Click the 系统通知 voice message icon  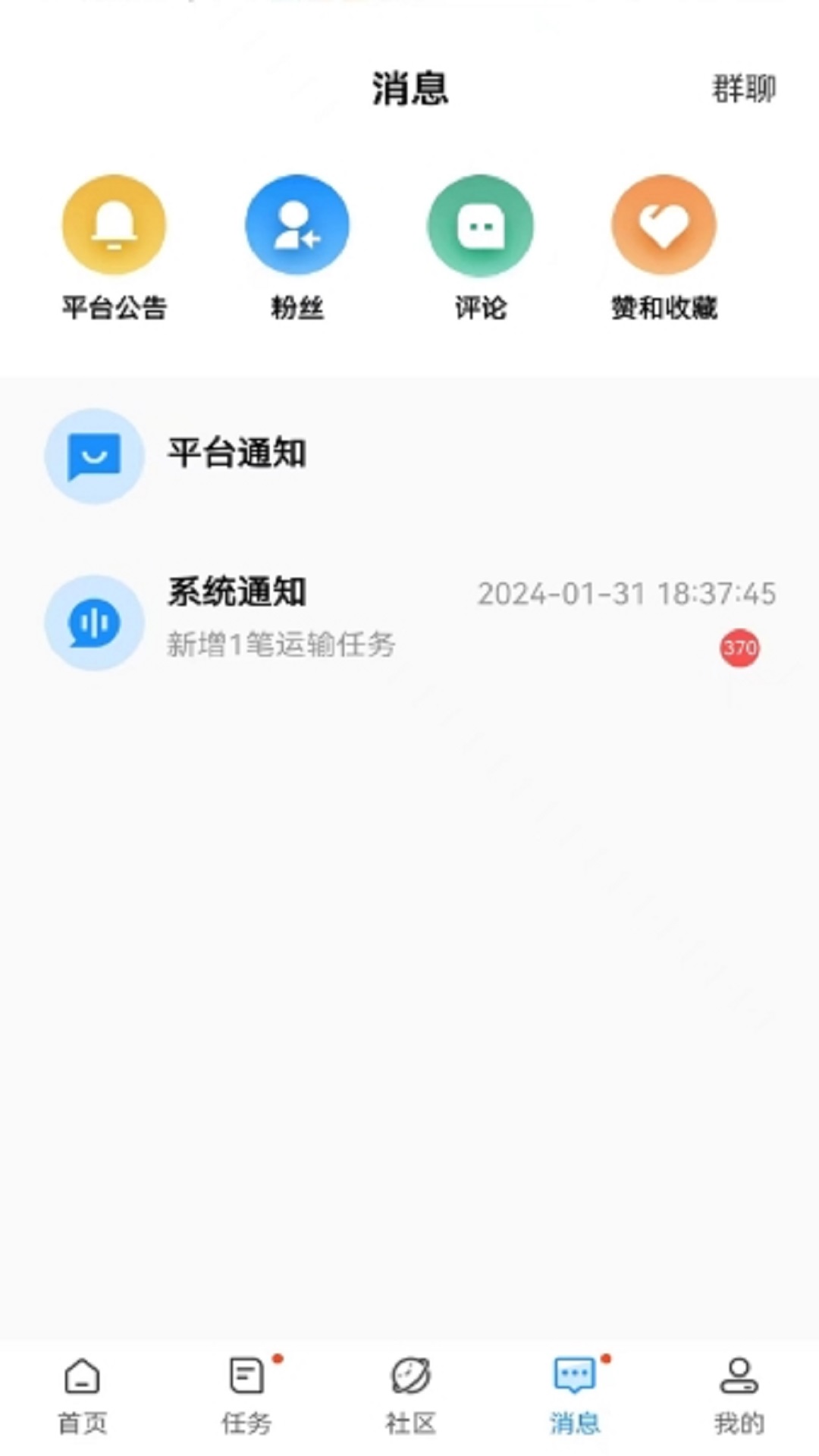(93, 622)
